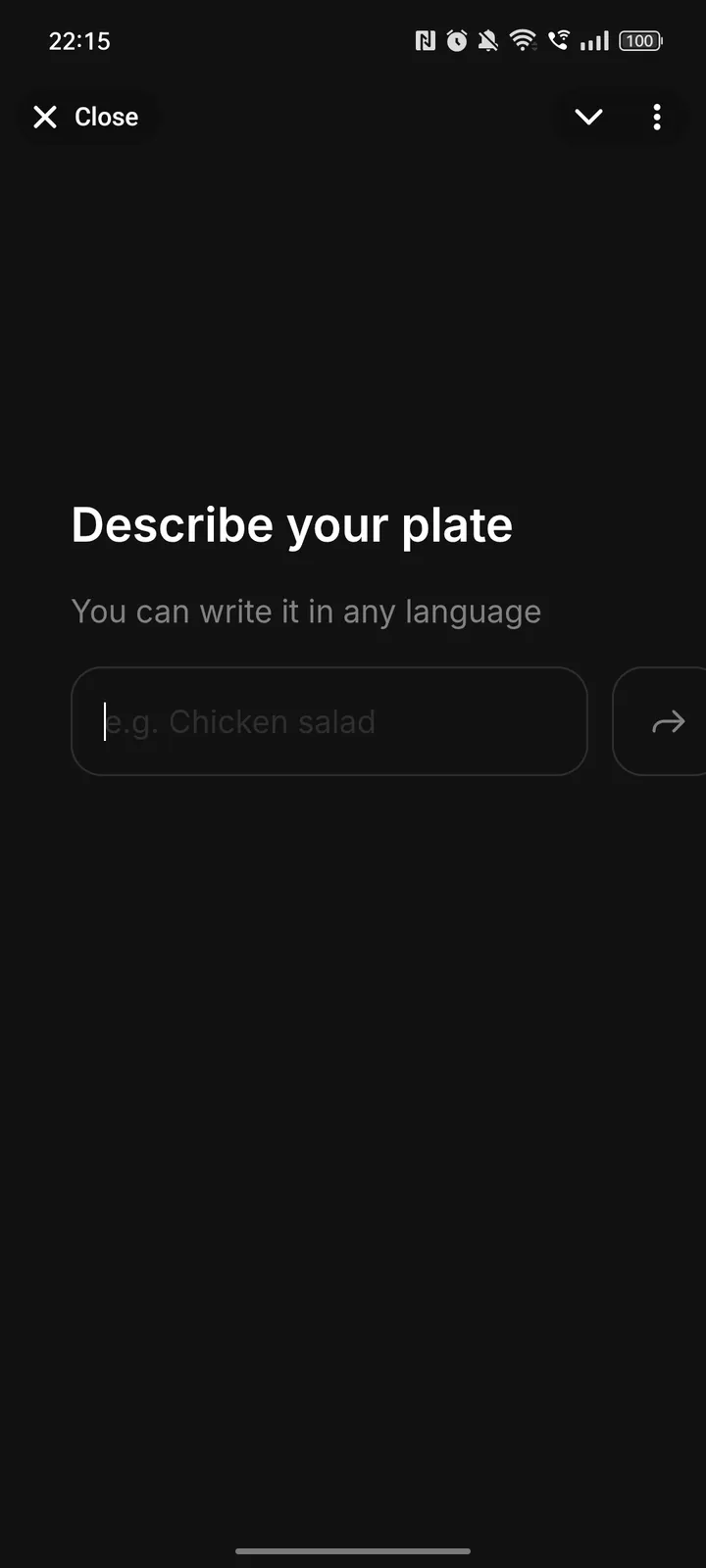Submit the plate description with the arrow button
Screen dimensions: 706x1568
click(669, 721)
